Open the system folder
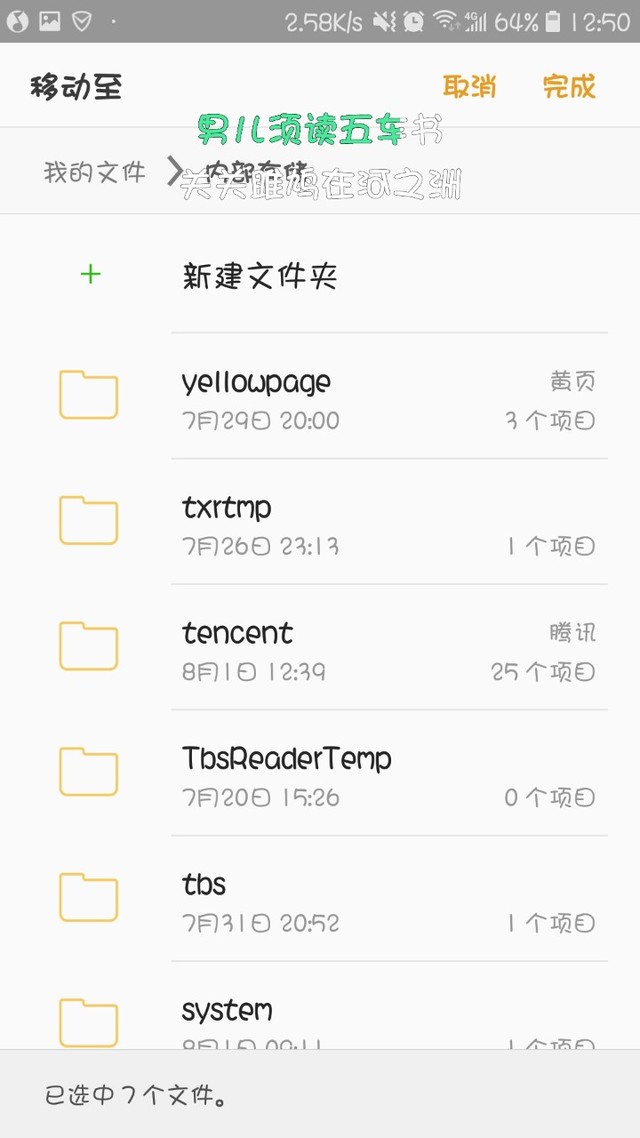640x1138 pixels. tap(320, 1006)
